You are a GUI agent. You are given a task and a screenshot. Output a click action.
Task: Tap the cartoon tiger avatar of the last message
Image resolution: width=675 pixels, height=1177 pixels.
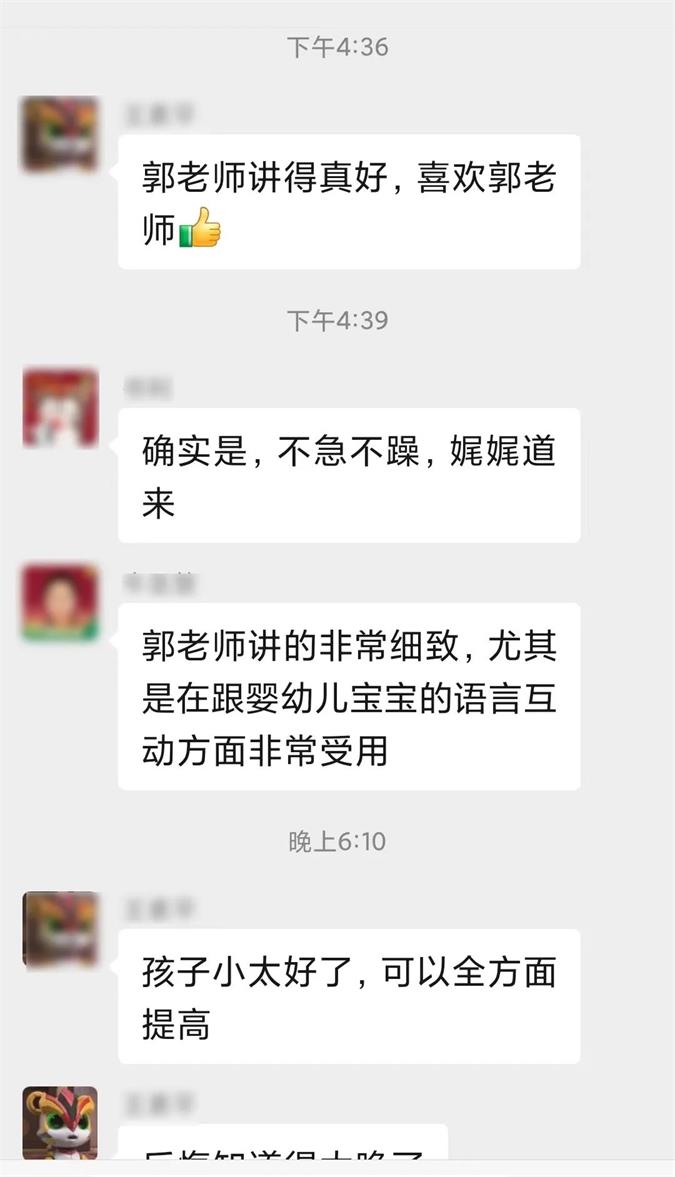tap(60, 1123)
